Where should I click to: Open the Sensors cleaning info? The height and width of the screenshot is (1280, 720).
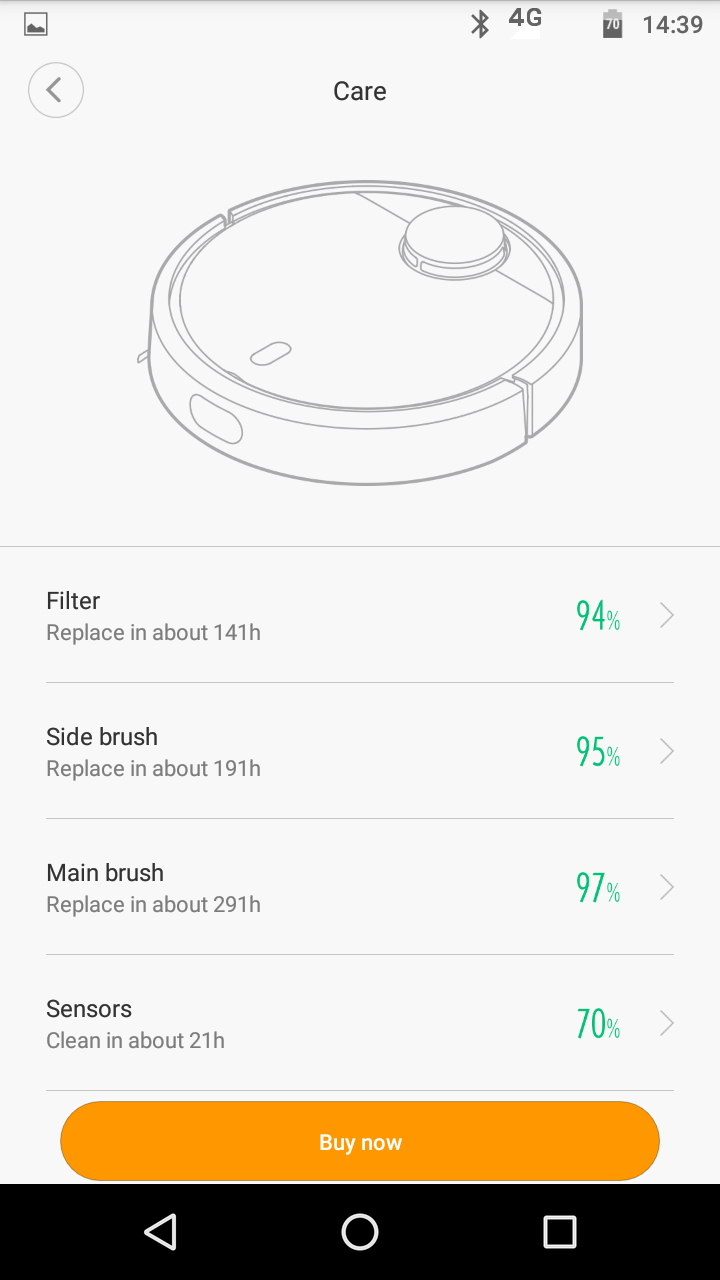[x=360, y=1023]
